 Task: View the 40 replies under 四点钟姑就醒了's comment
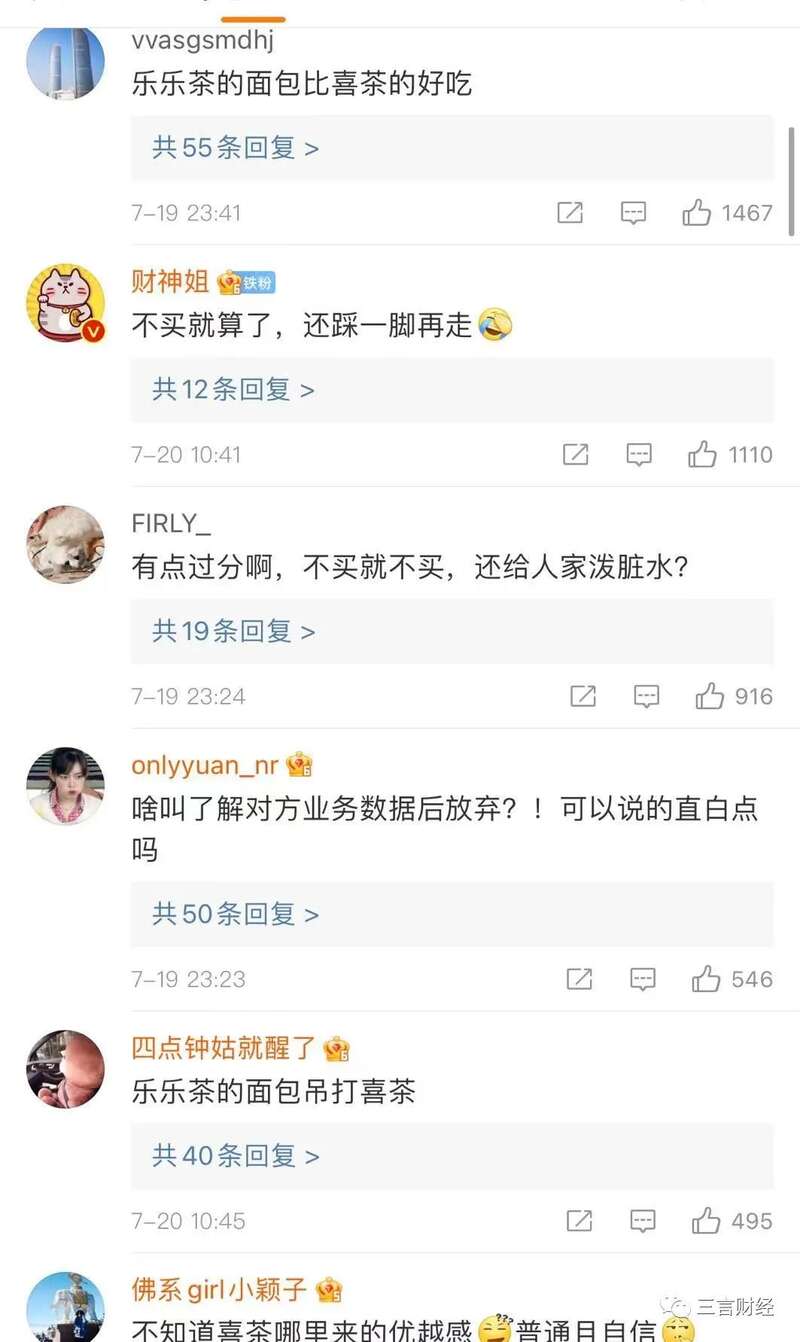tap(452, 1157)
